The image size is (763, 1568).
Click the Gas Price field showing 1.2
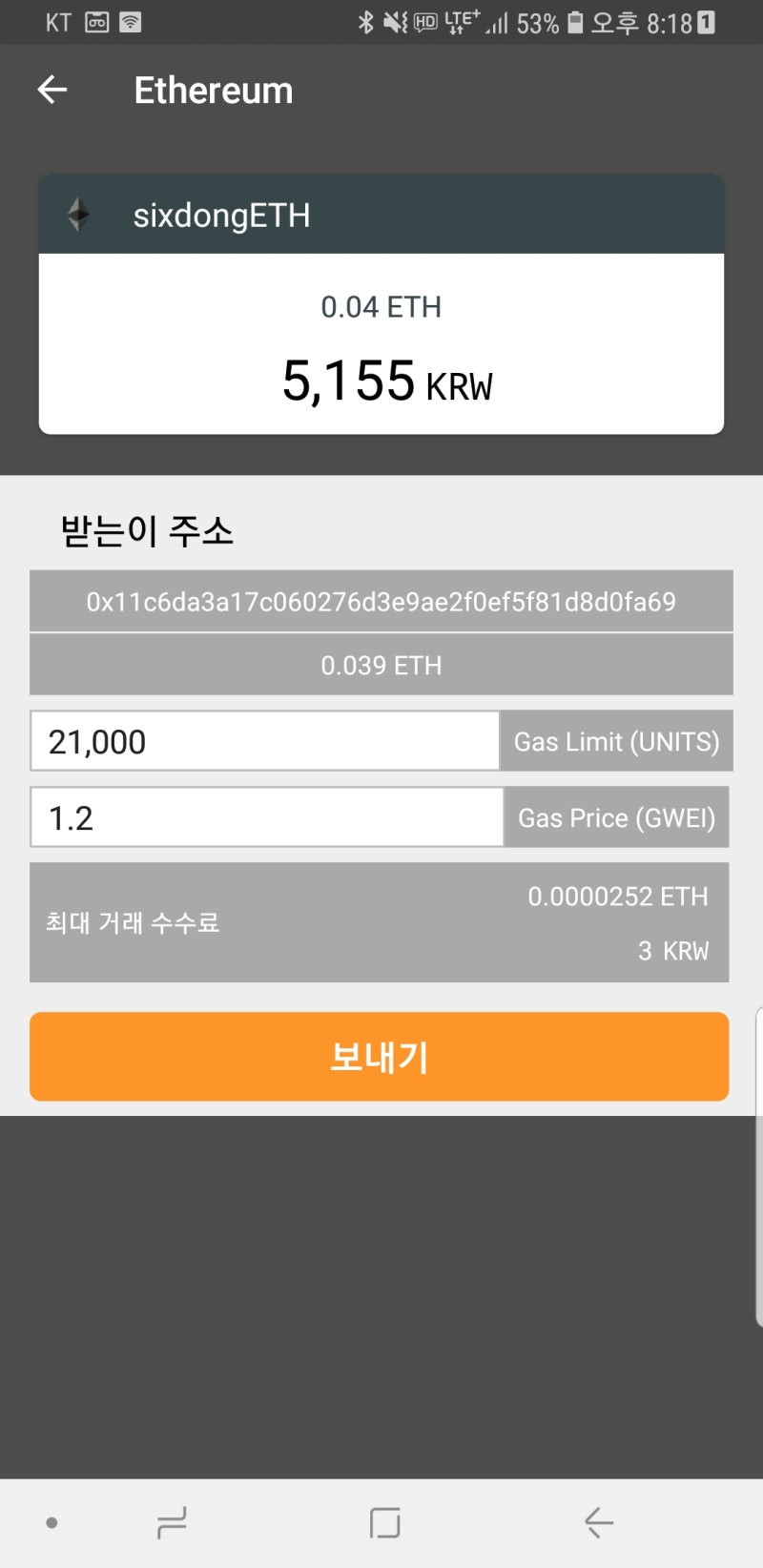click(x=264, y=817)
